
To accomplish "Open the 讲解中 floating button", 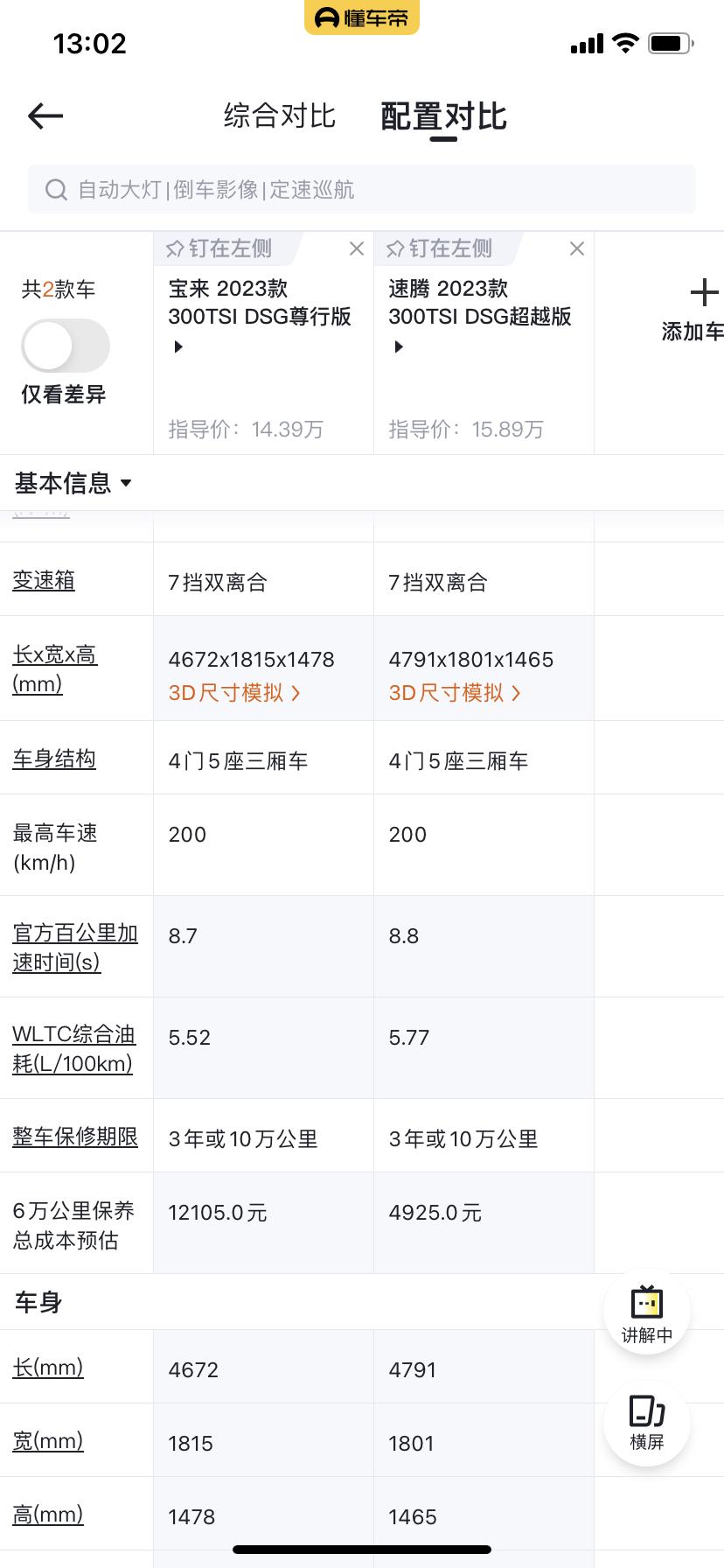I will pyautogui.click(x=647, y=1312).
